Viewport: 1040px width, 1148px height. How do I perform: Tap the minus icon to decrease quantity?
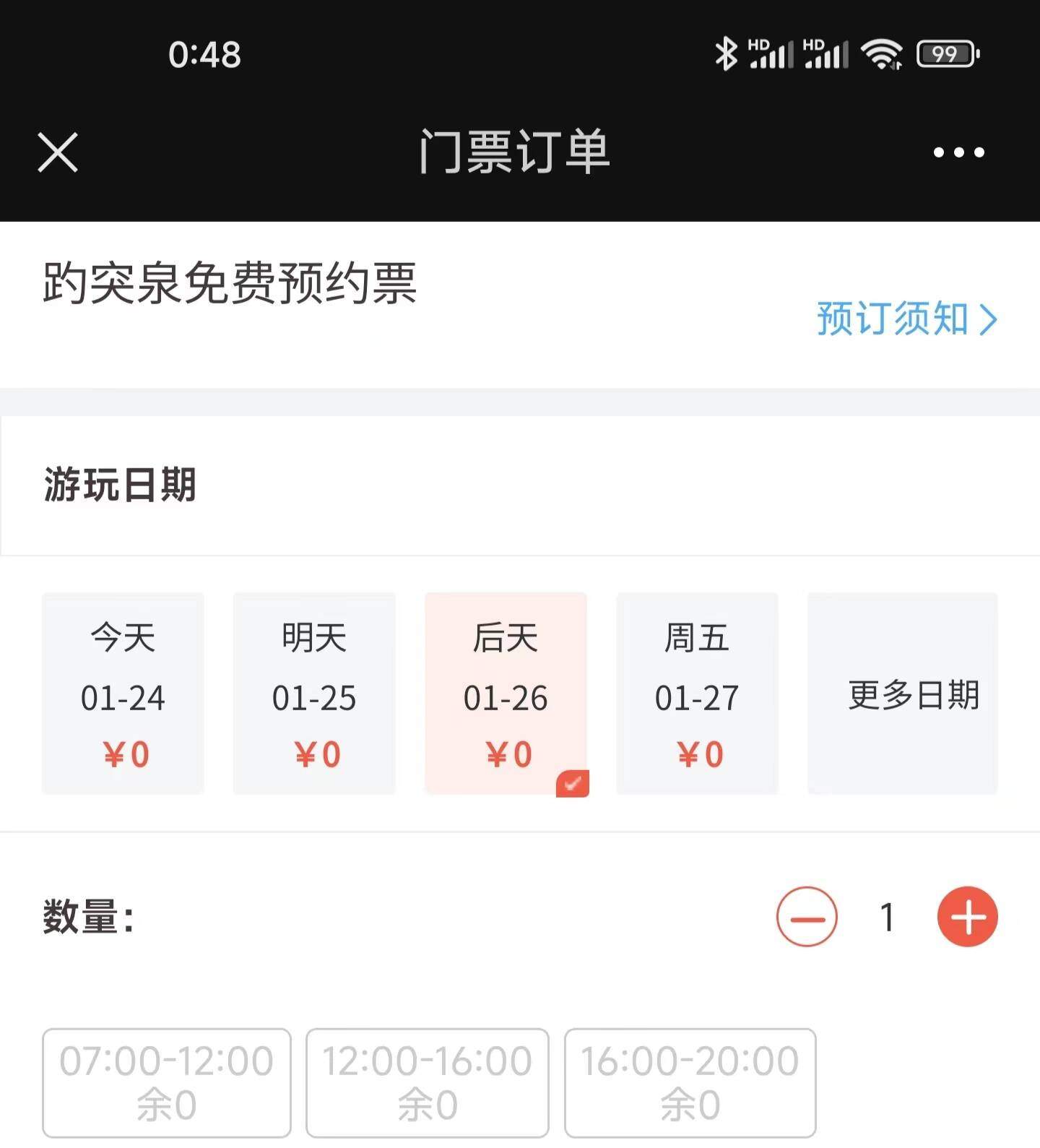(x=807, y=916)
